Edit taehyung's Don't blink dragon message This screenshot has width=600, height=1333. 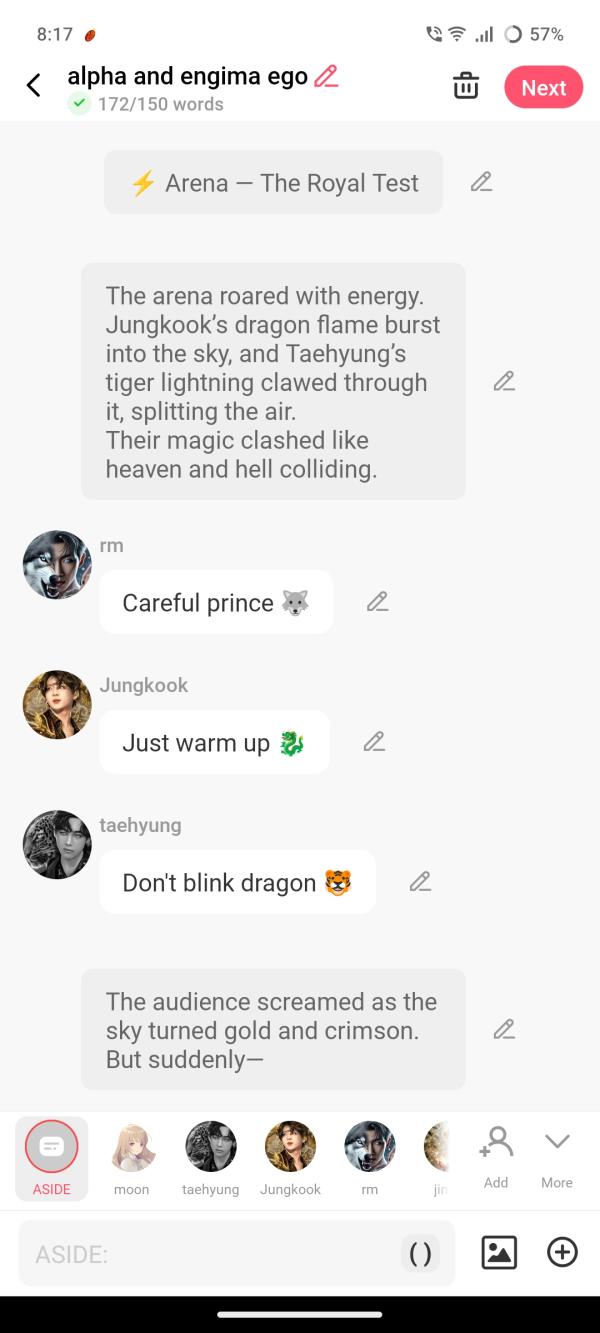[x=420, y=882]
